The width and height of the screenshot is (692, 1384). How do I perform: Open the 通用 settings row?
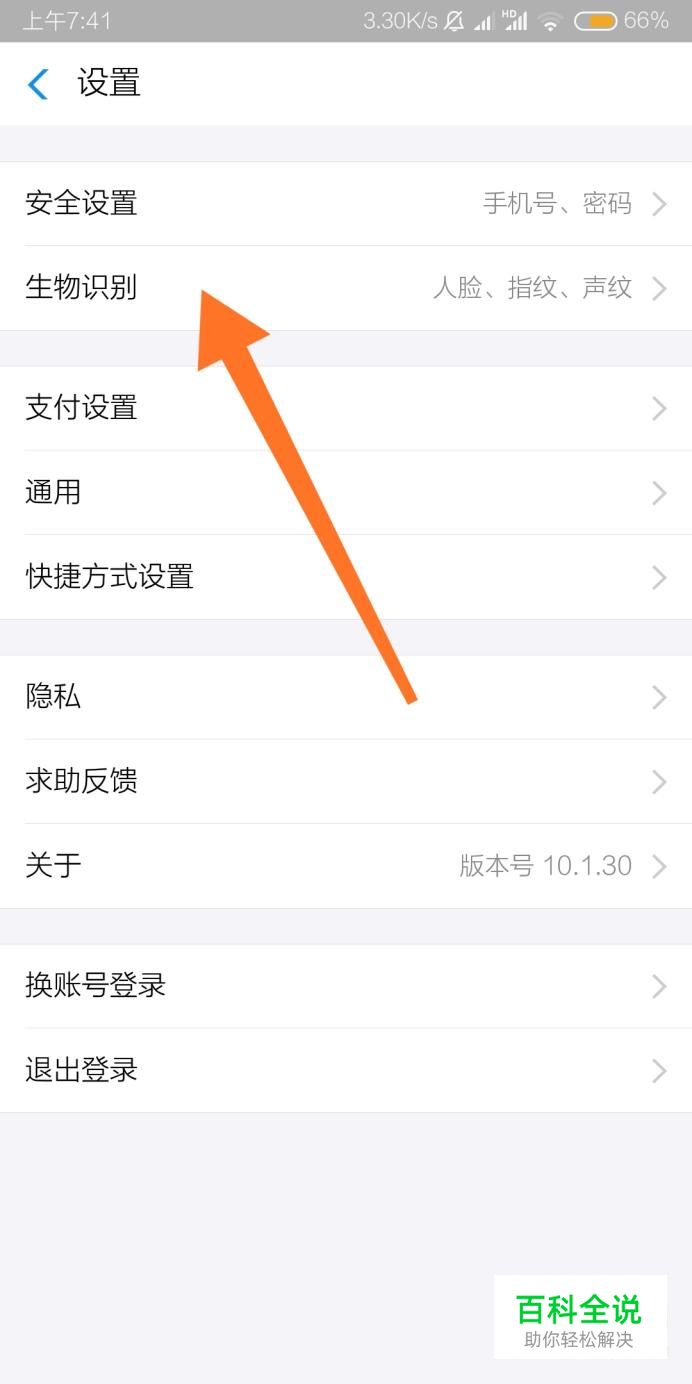pos(346,493)
